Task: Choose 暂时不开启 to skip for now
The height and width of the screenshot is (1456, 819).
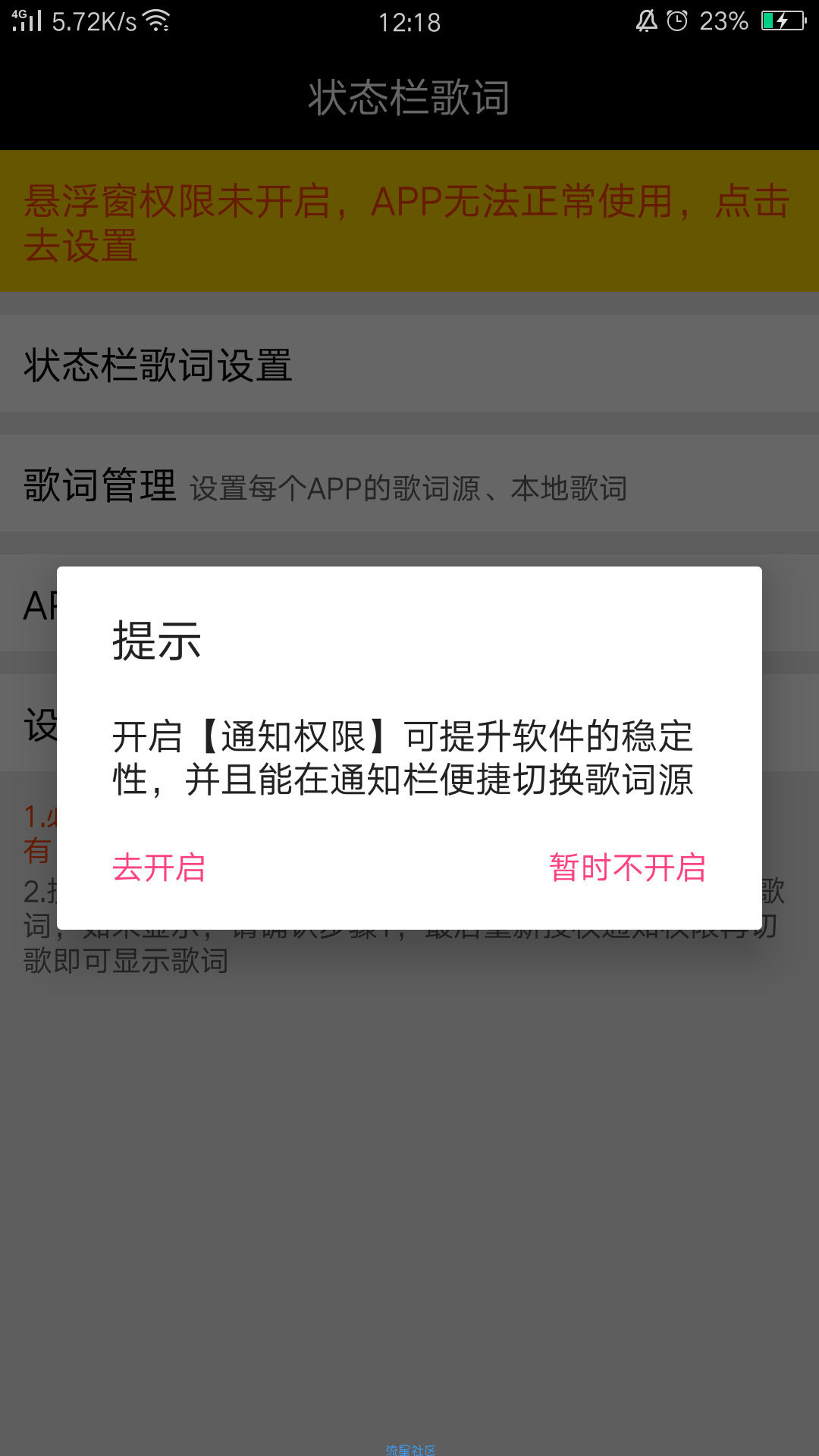Action: point(627,868)
